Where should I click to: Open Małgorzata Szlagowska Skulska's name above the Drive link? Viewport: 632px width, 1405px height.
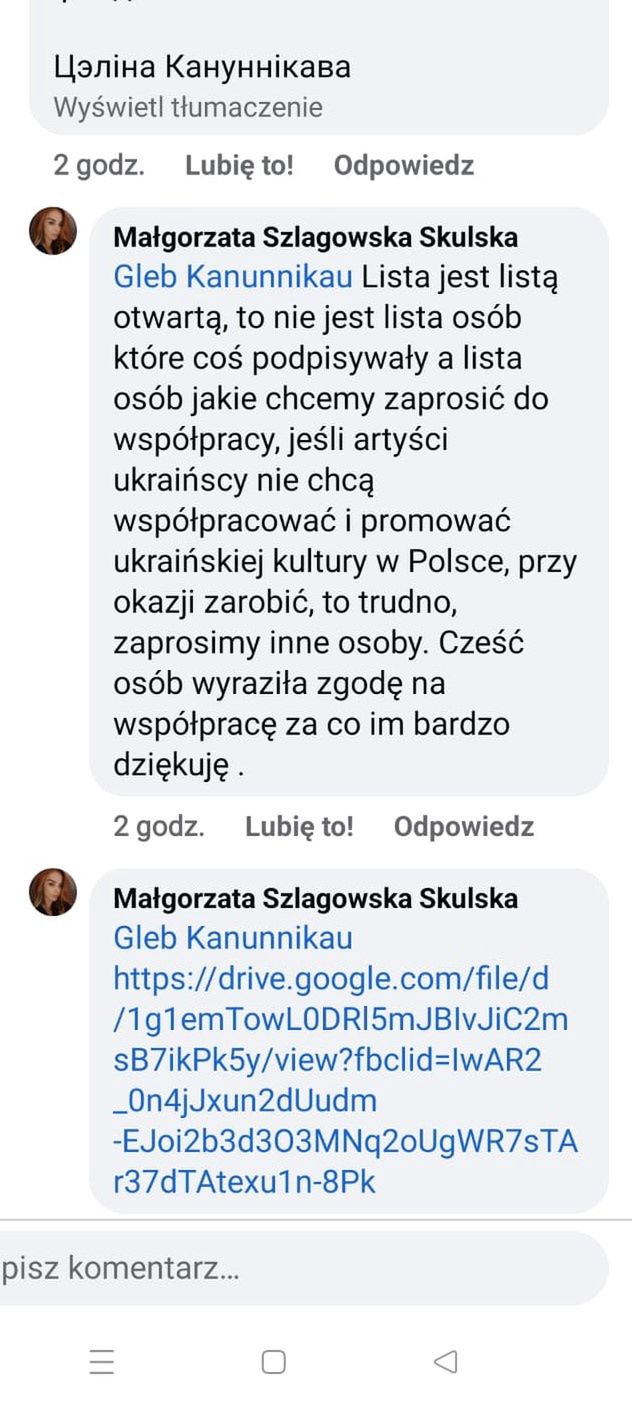(x=315, y=898)
